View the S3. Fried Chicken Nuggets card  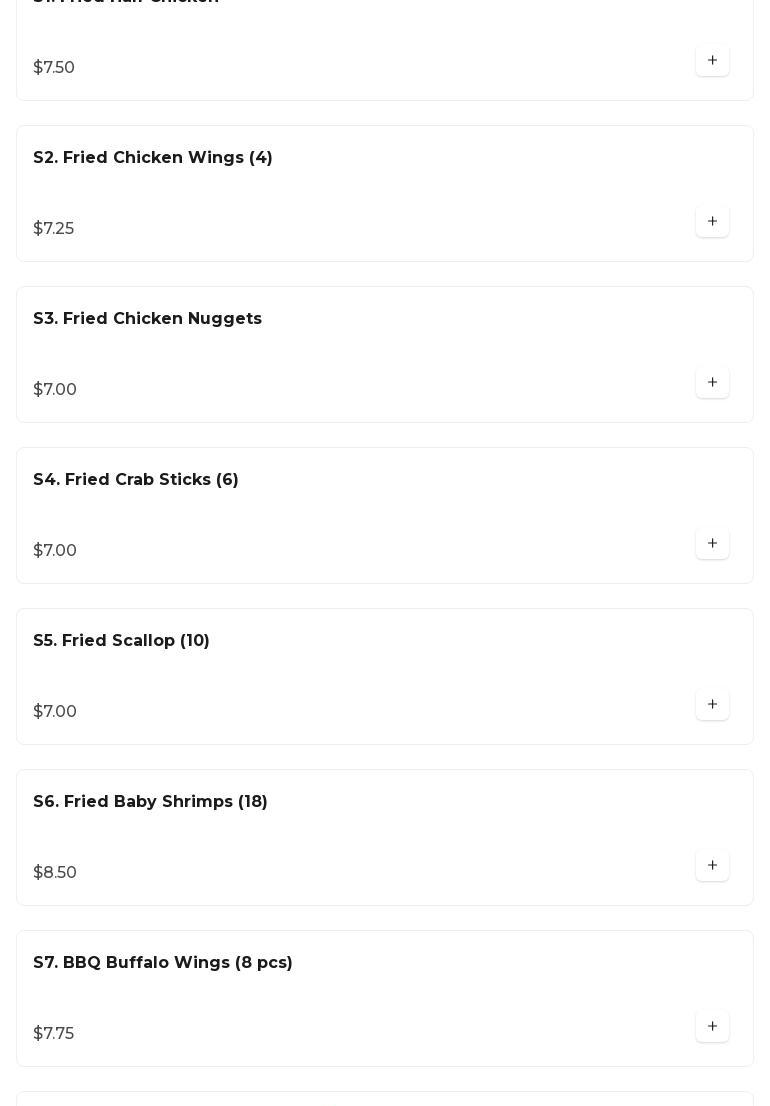148,319
